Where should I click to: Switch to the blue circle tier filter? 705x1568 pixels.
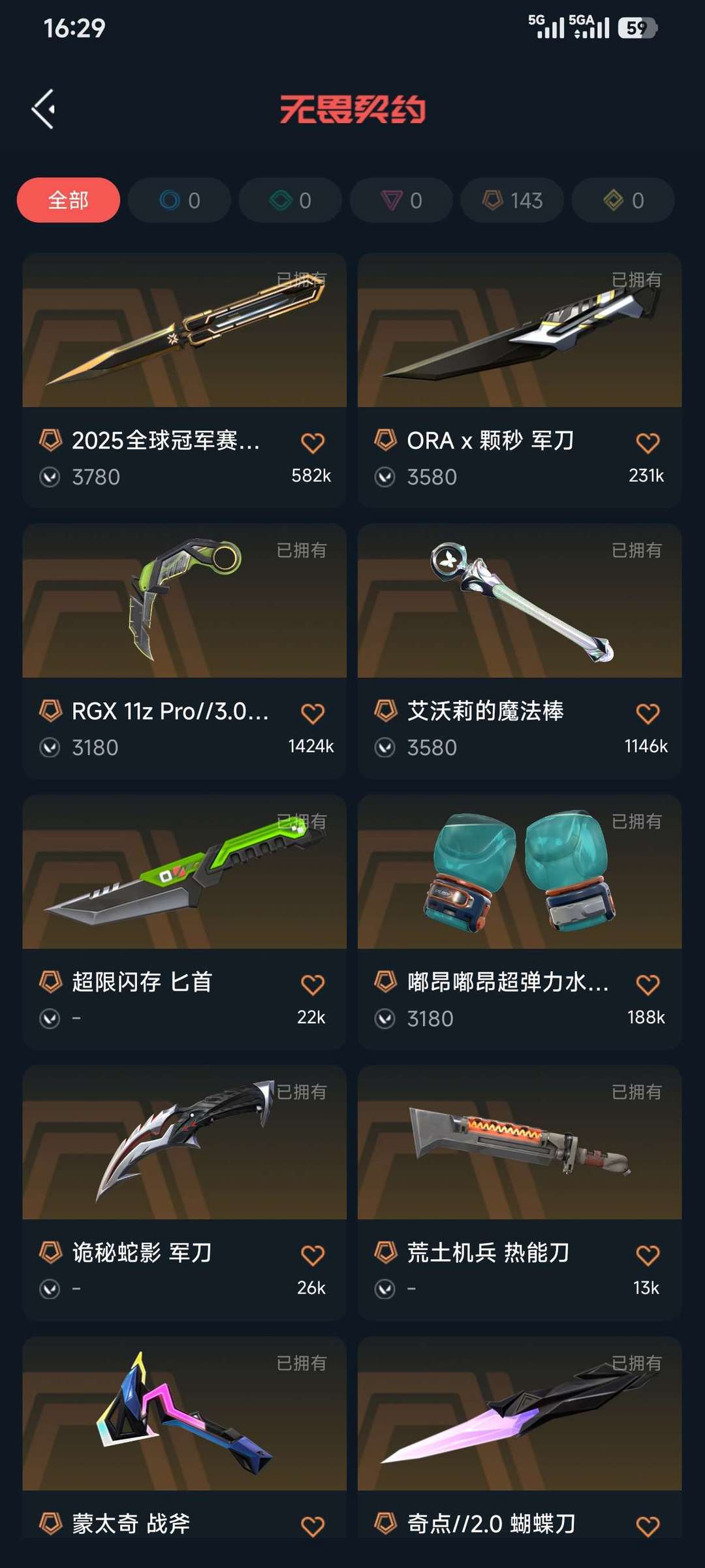click(x=180, y=200)
